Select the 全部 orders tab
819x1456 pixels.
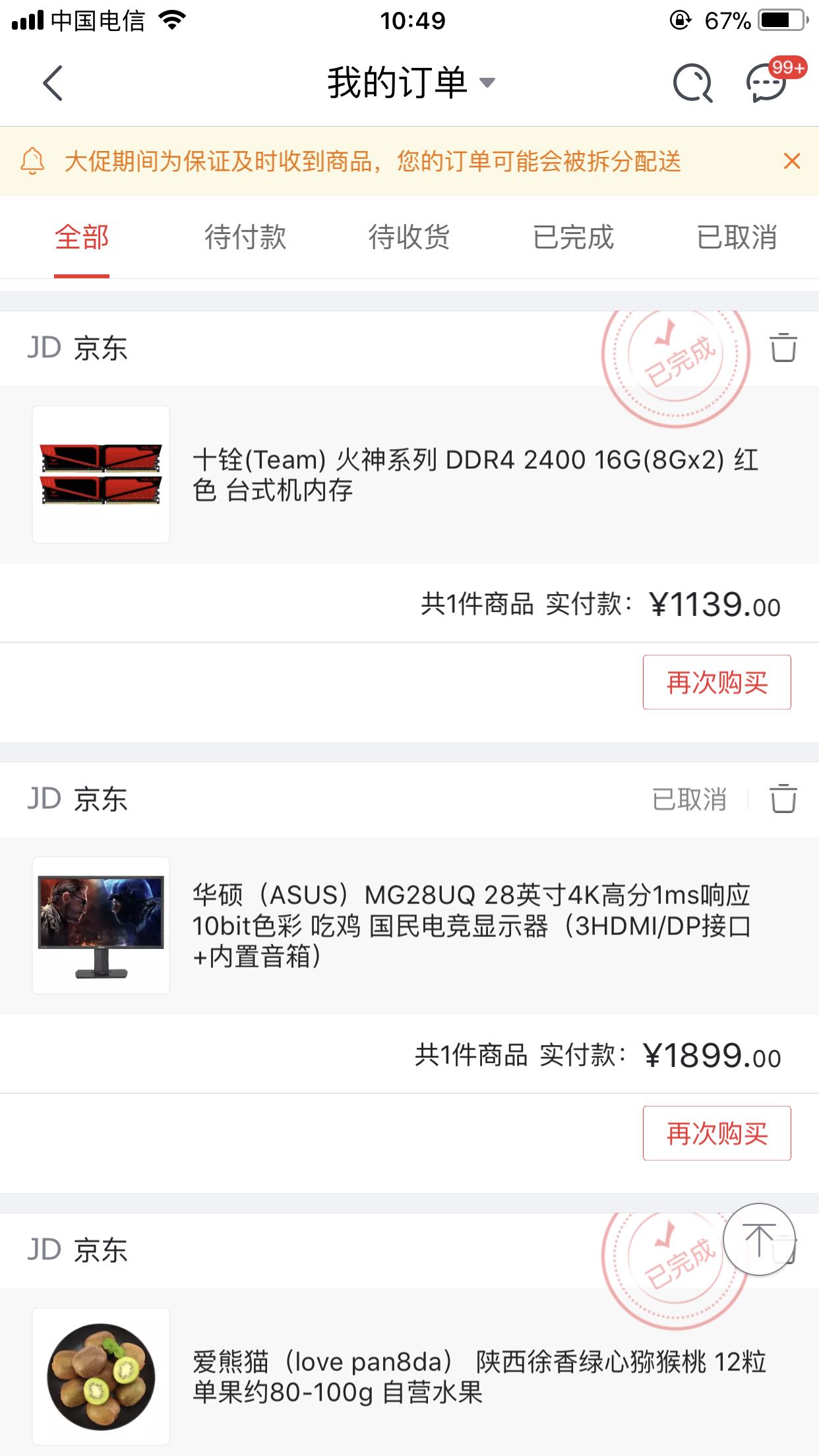pyautogui.click(x=82, y=237)
